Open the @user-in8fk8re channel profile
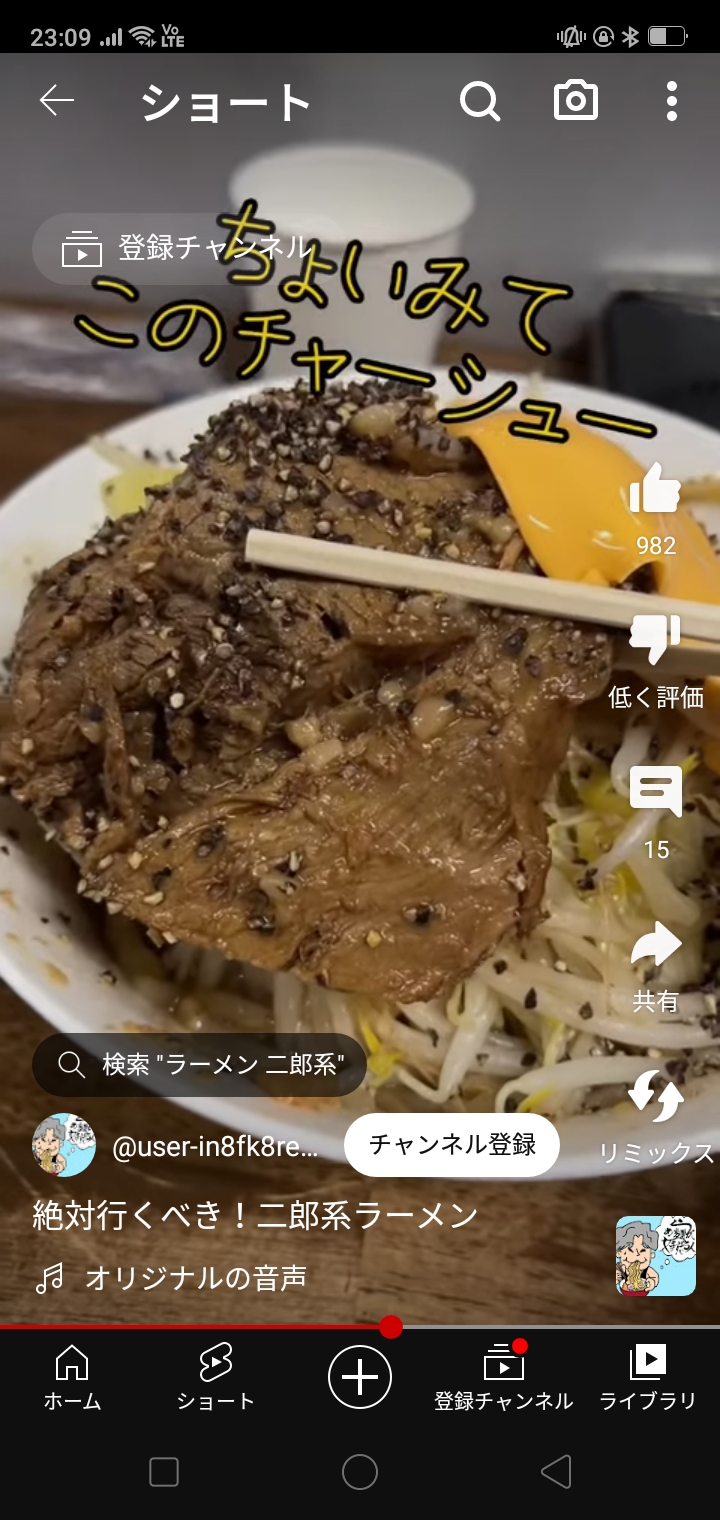Image resolution: width=720 pixels, height=1520 pixels. click(x=214, y=1146)
